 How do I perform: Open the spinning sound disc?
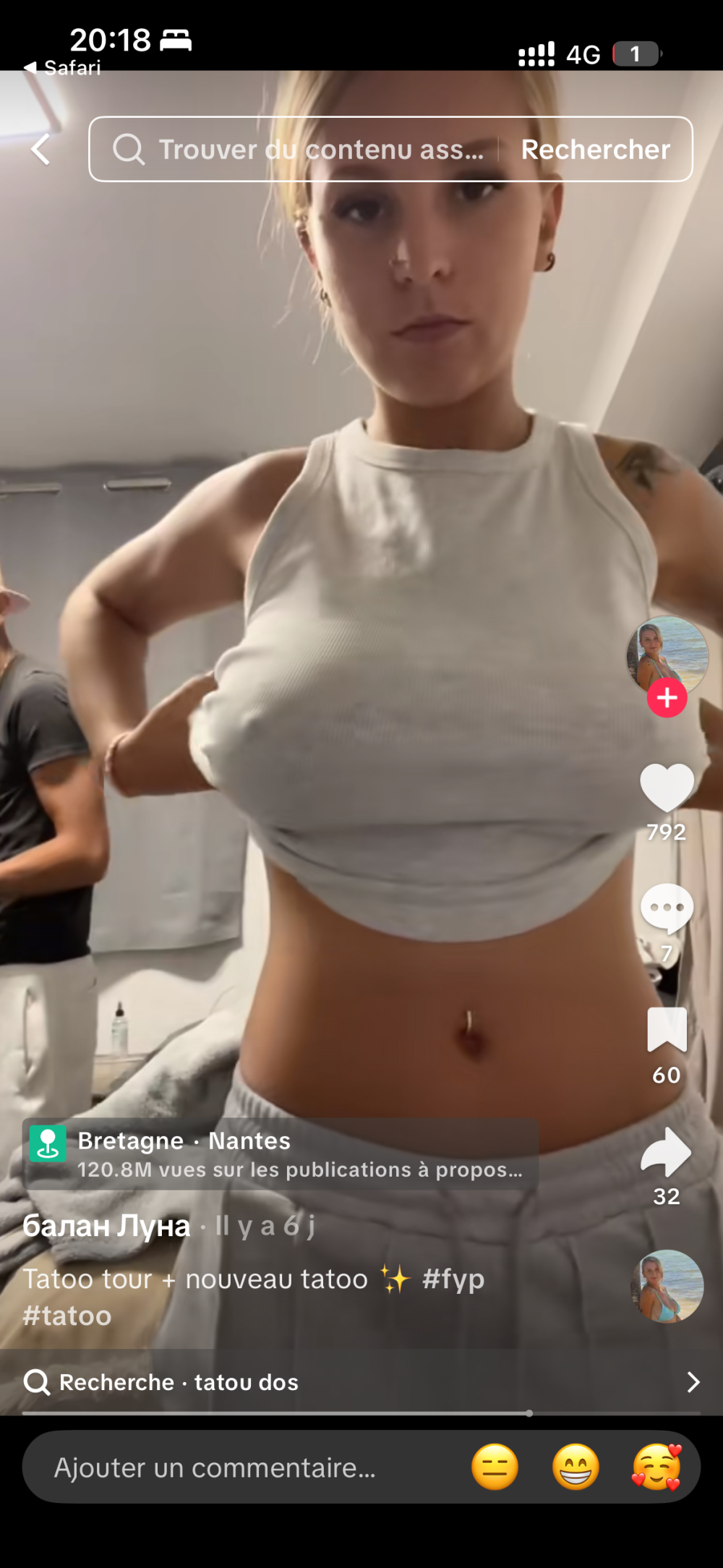click(x=667, y=1287)
